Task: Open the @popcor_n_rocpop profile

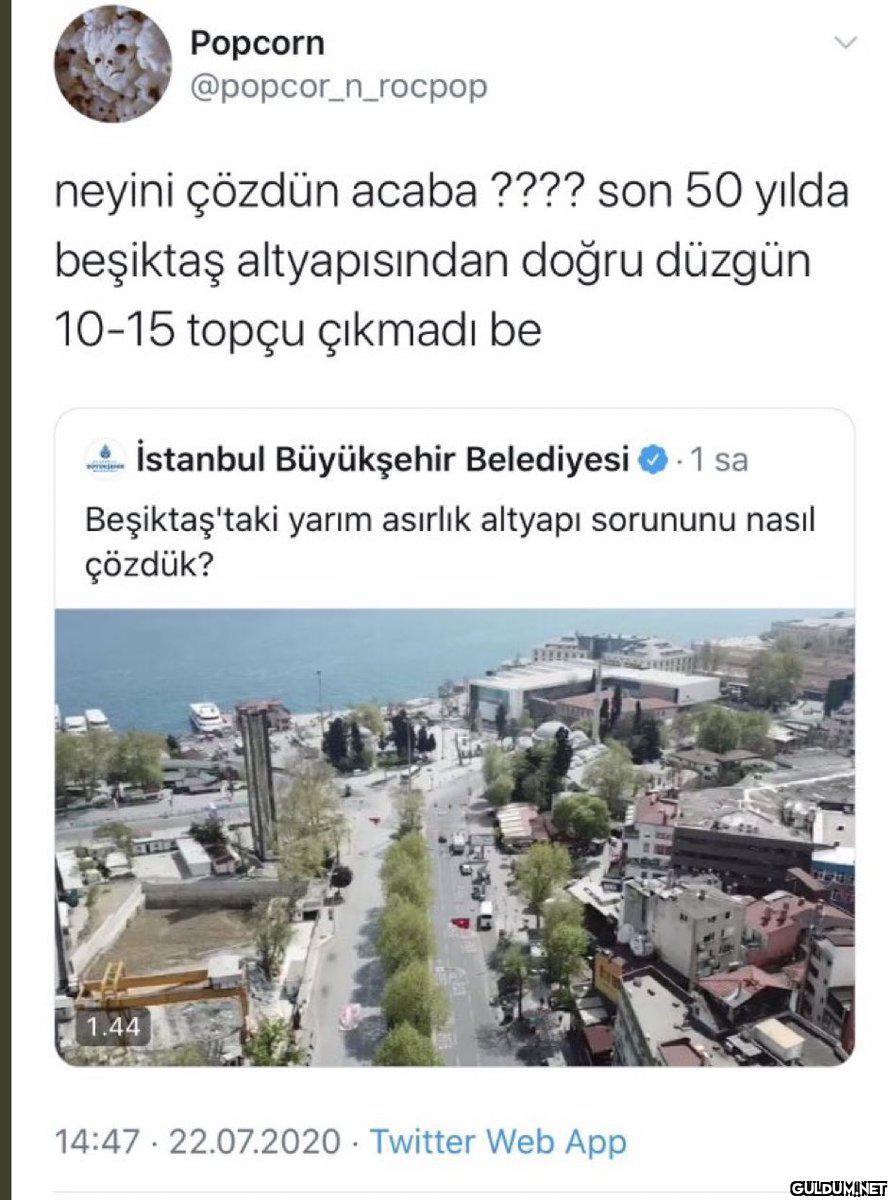Action: click(x=338, y=87)
